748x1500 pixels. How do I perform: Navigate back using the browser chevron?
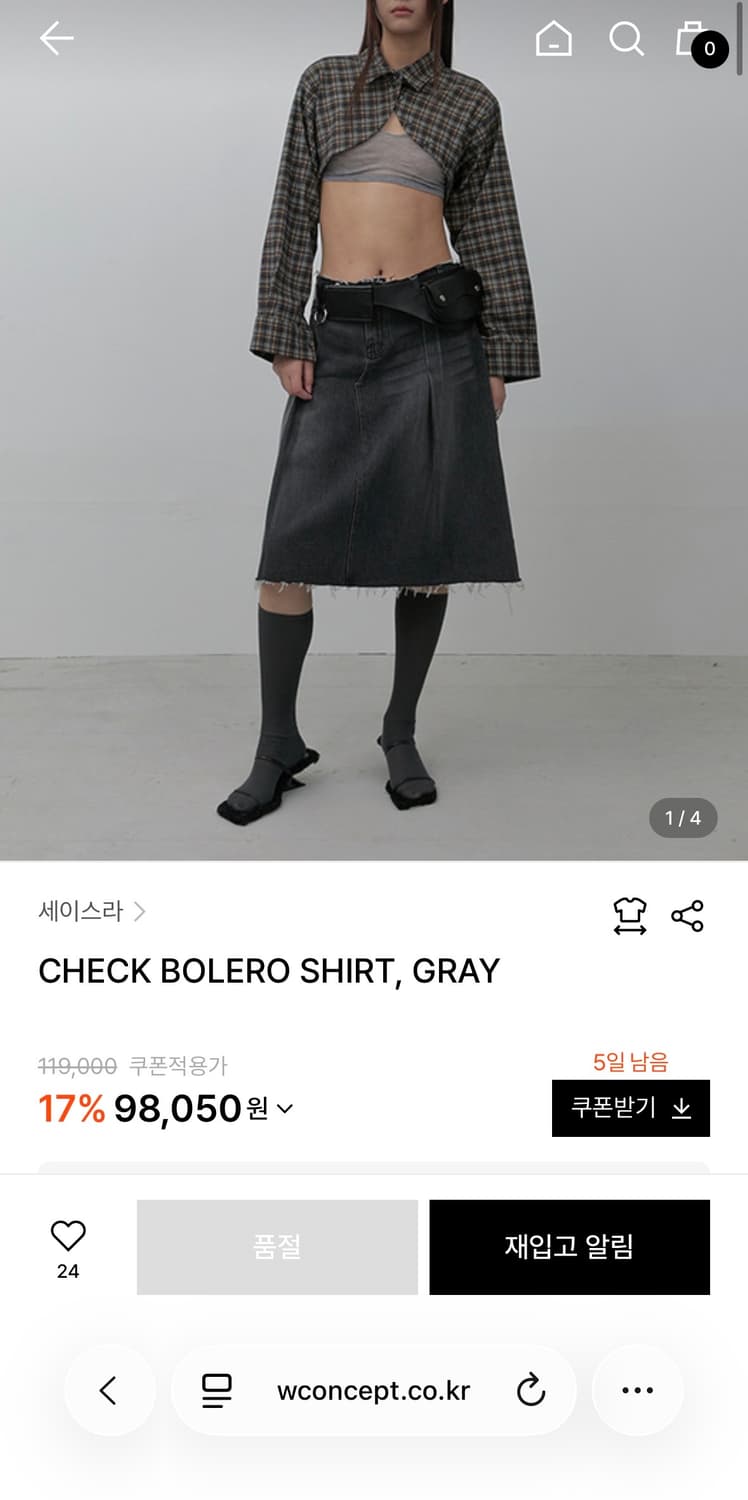[x=110, y=1389]
